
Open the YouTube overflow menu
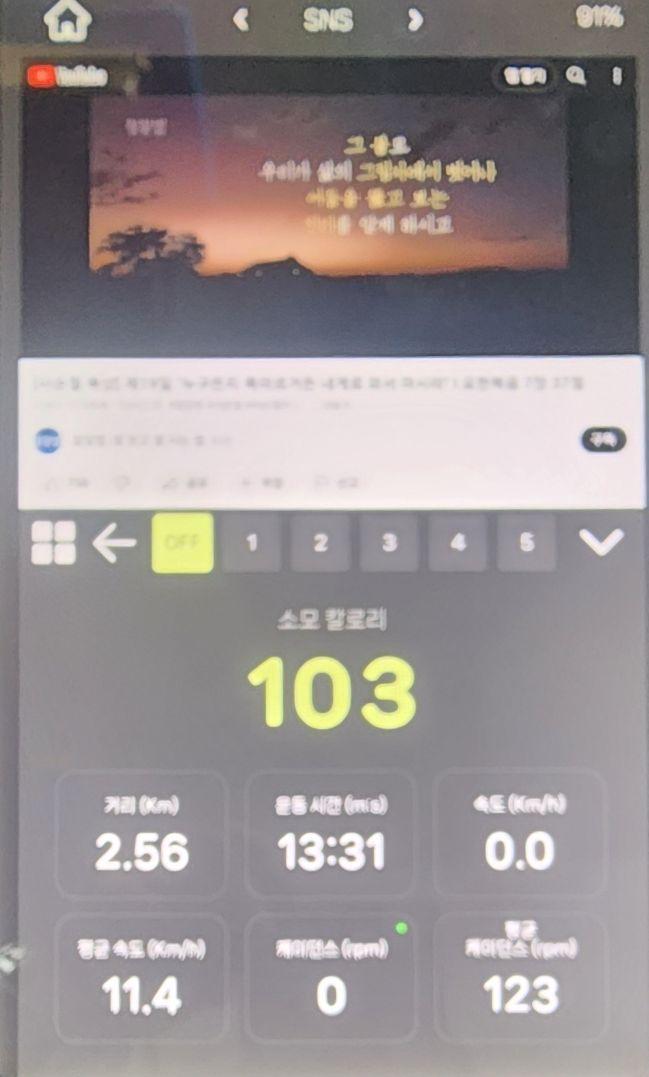(x=616, y=75)
